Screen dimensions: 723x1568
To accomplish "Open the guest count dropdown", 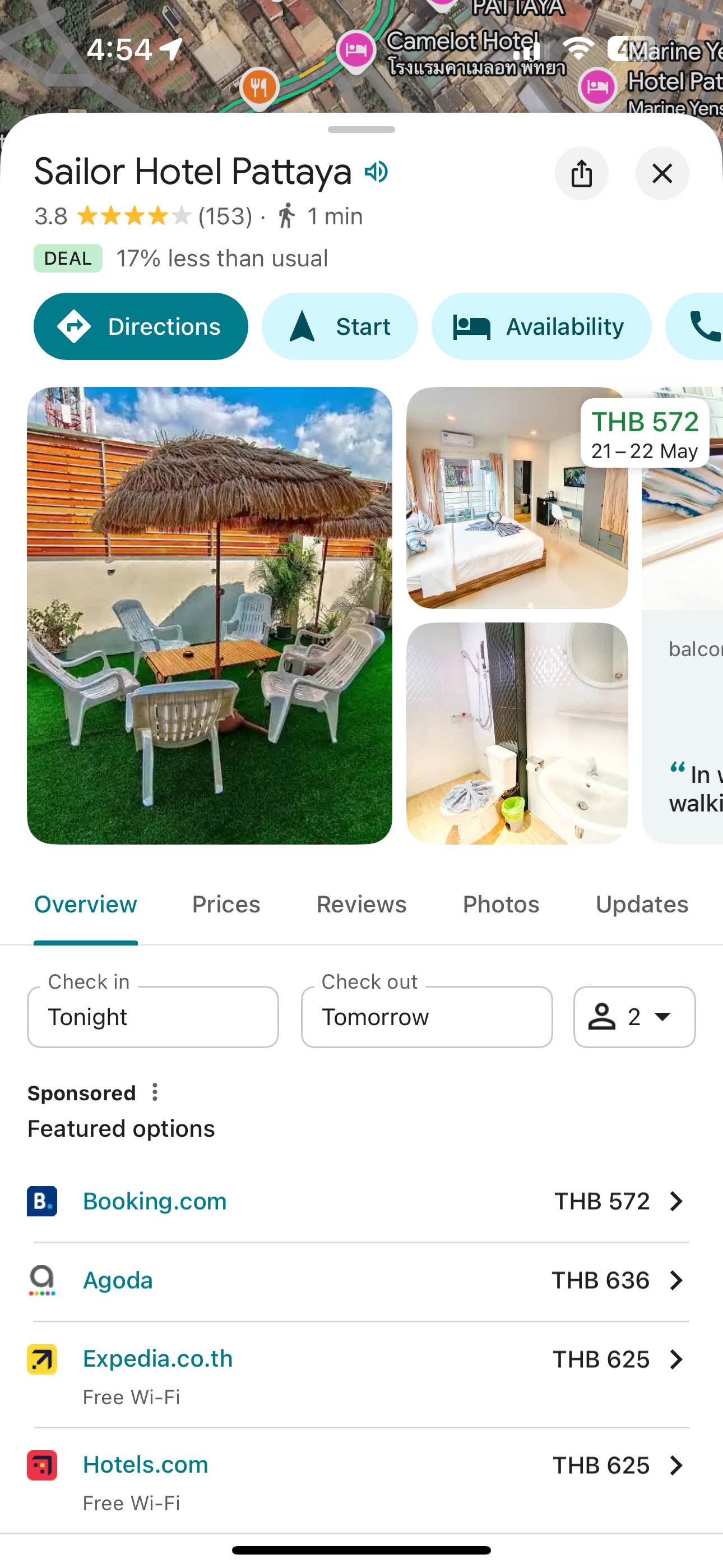I will [x=634, y=1017].
